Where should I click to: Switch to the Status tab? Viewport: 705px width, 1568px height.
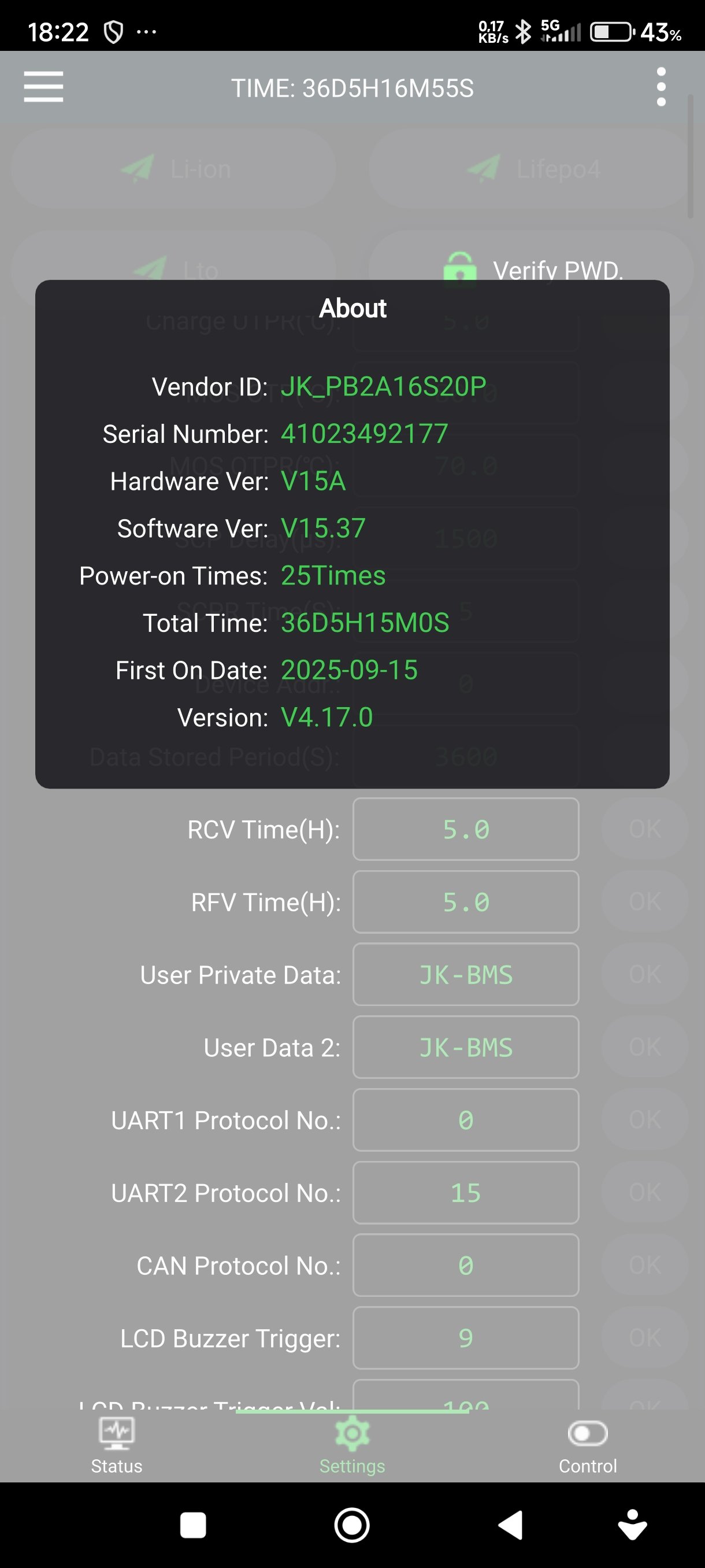coord(116,1444)
